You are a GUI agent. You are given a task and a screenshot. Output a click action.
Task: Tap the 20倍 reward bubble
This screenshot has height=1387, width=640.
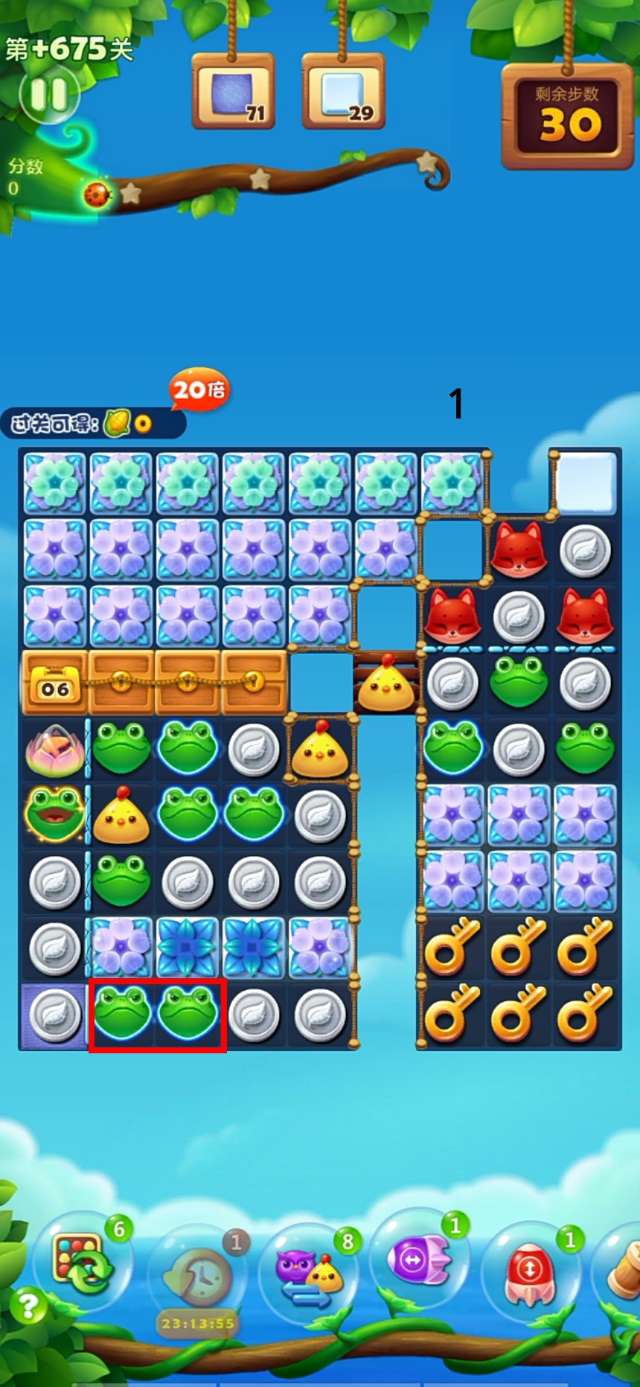[198, 390]
